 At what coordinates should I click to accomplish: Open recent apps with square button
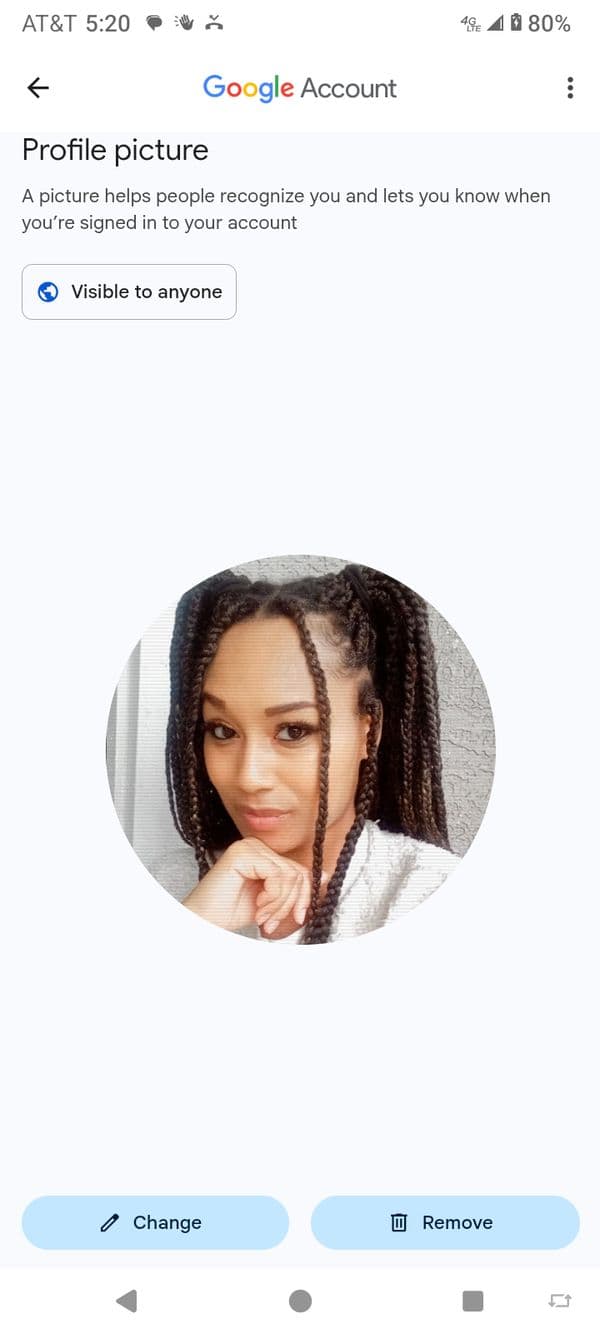point(473,1300)
